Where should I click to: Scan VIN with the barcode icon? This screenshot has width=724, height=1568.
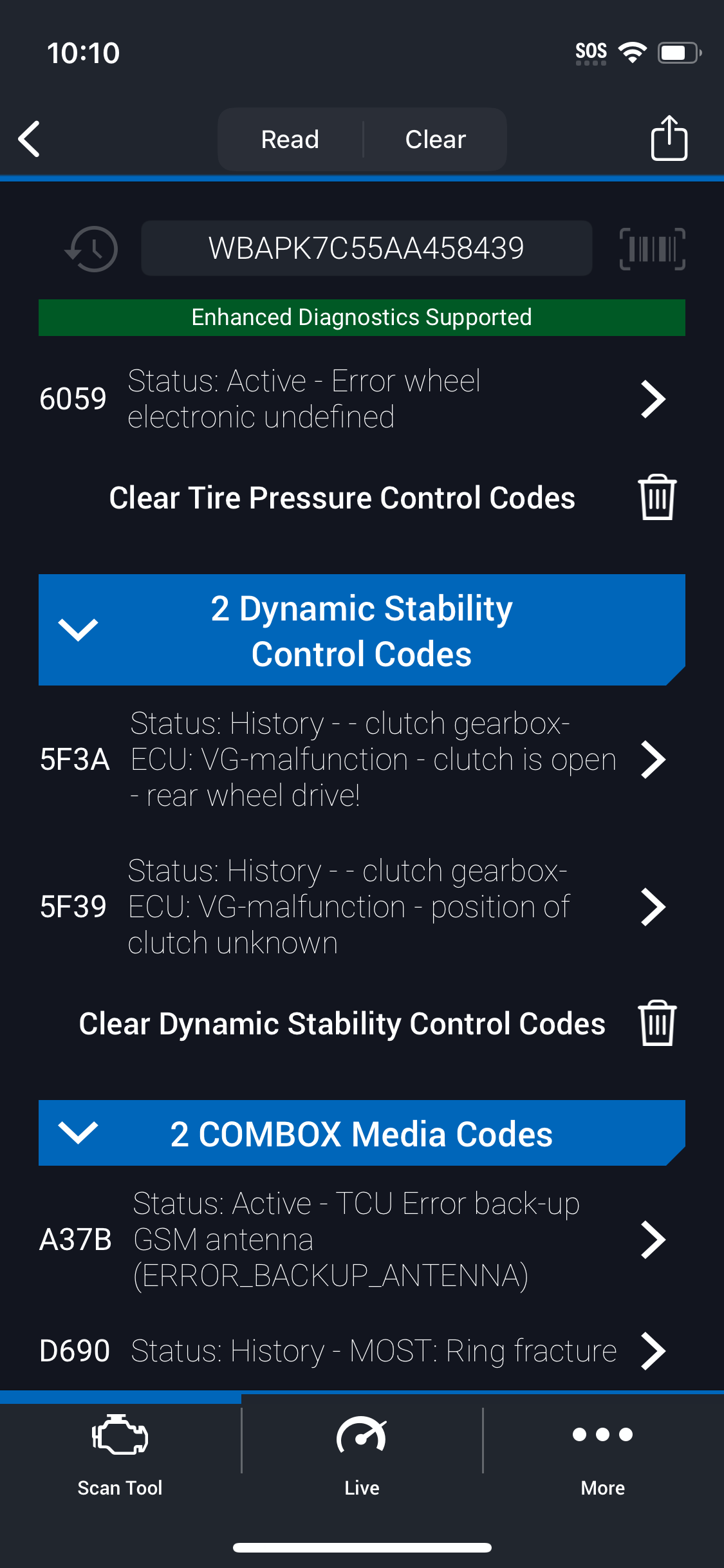click(x=652, y=248)
